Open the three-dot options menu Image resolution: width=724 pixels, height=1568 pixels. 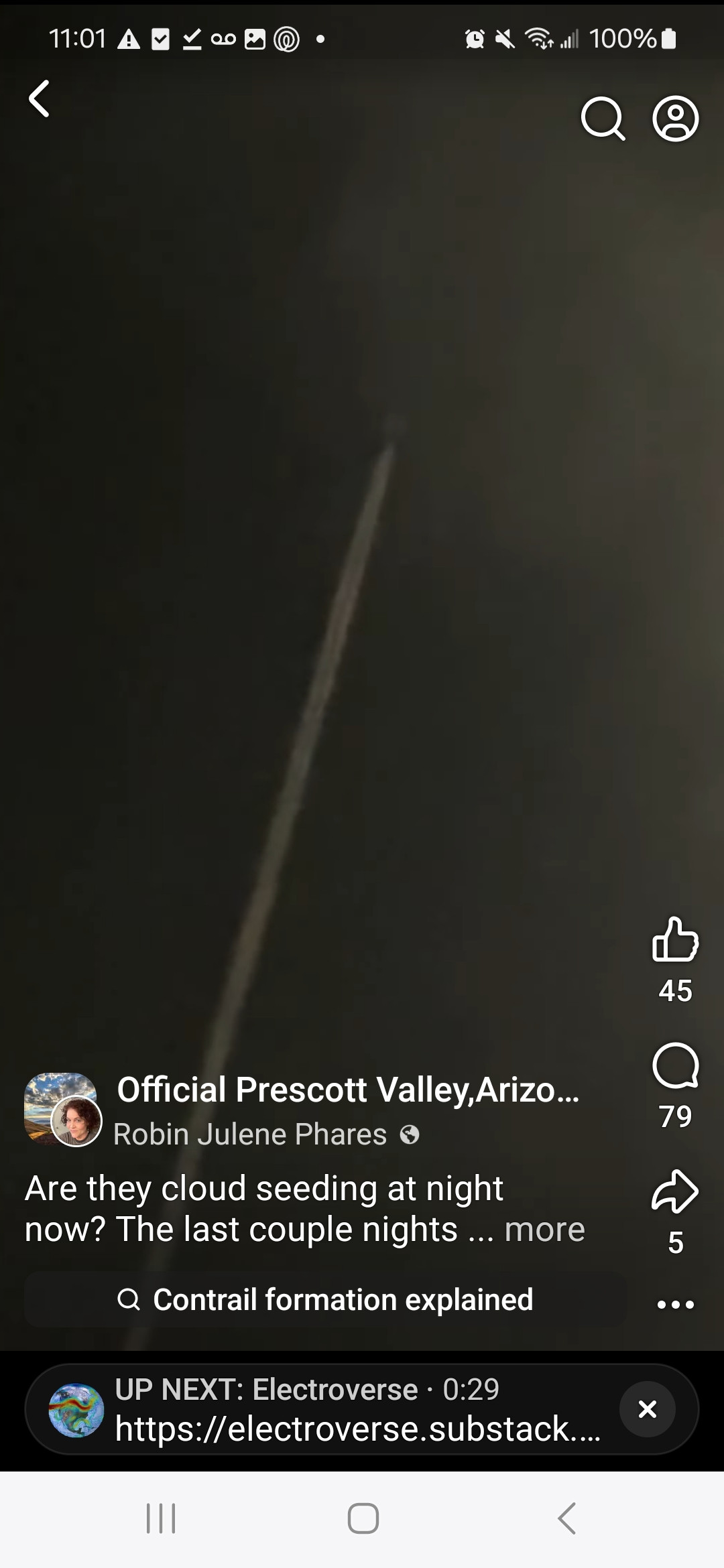[675, 1304]
